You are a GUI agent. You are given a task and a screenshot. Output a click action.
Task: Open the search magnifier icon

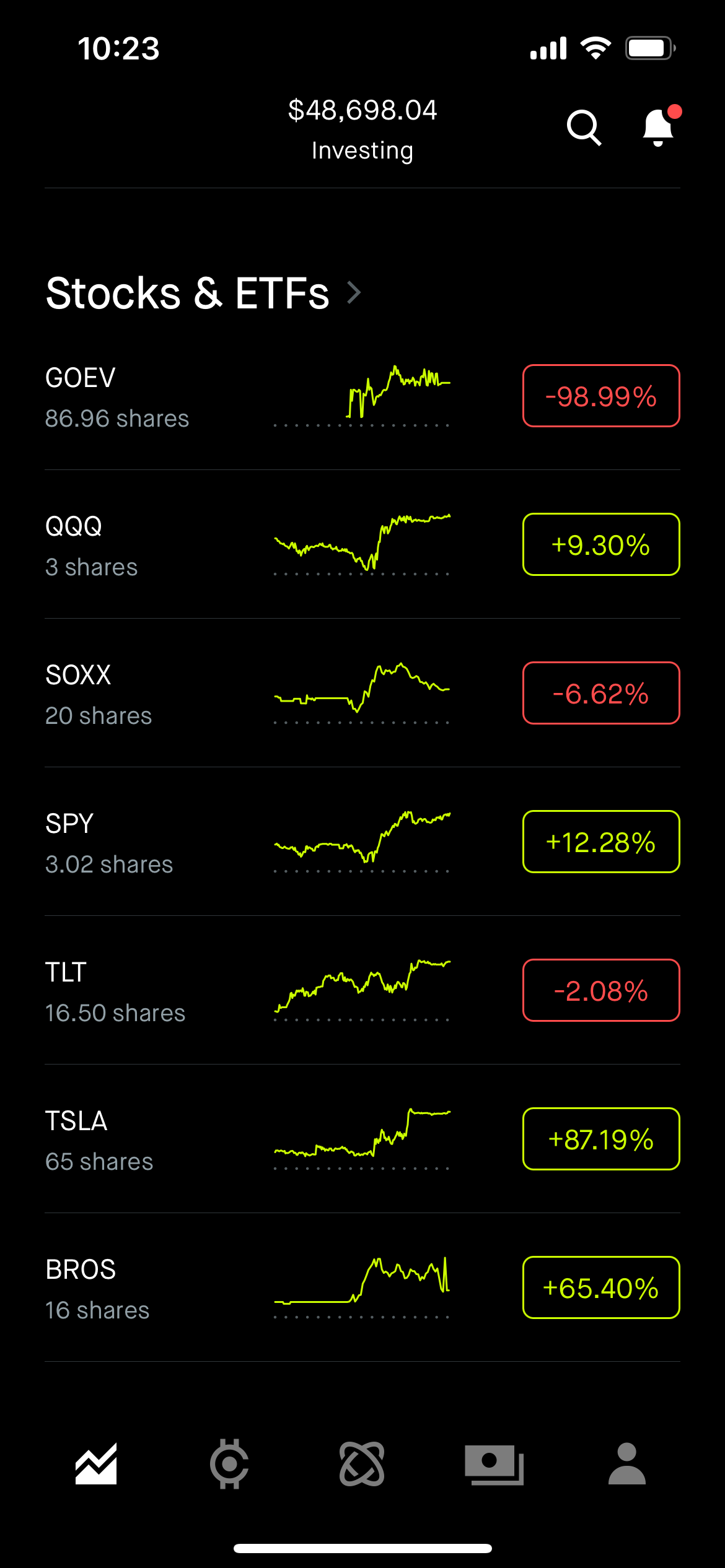click(584, 128)
